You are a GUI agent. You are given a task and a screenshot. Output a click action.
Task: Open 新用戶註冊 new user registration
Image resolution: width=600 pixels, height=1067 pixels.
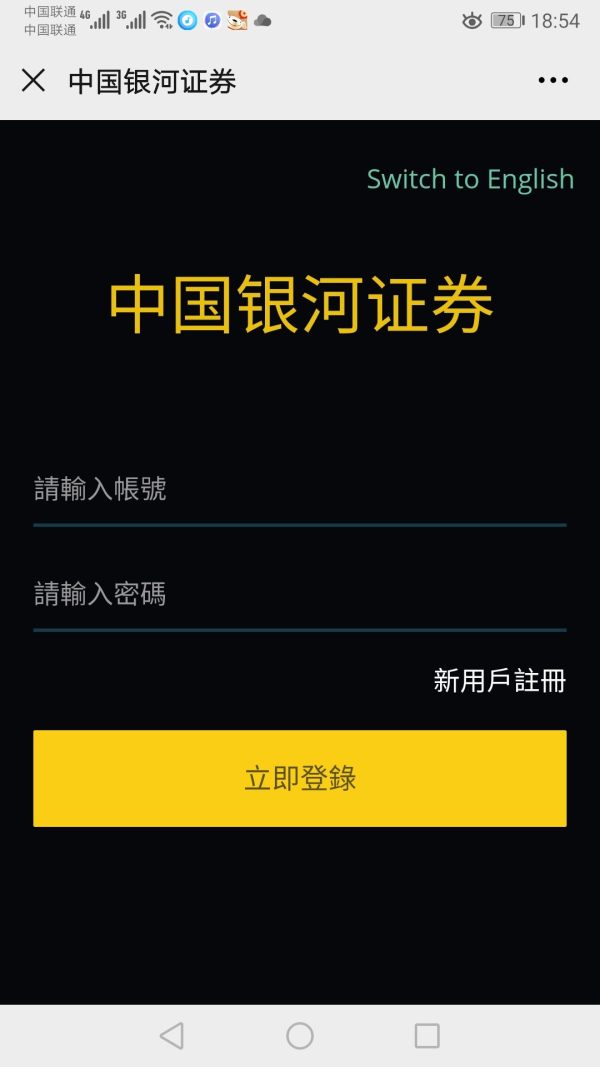point(499,681)
